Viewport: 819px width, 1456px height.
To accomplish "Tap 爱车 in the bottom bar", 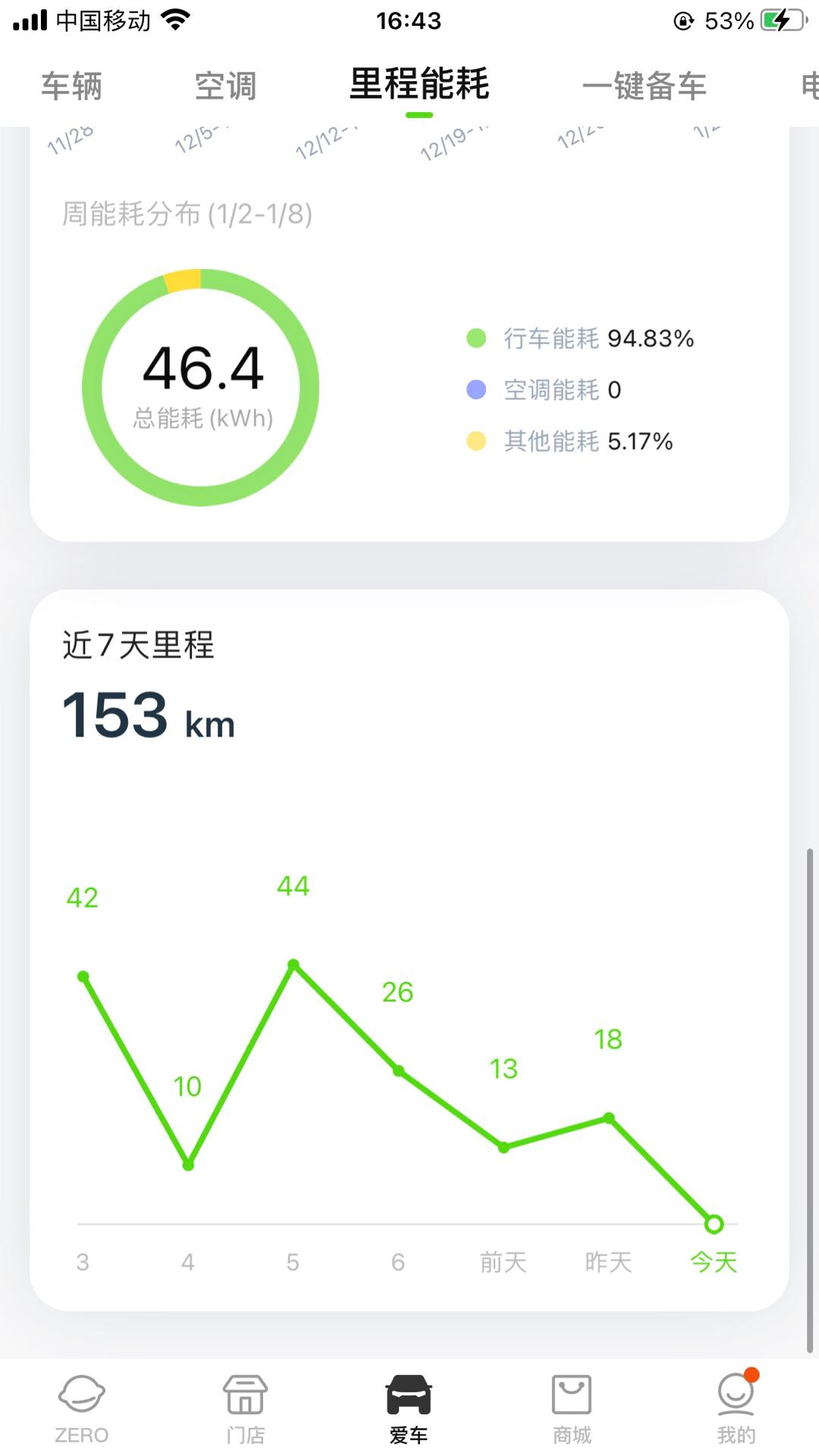I will click(409, 1408).
